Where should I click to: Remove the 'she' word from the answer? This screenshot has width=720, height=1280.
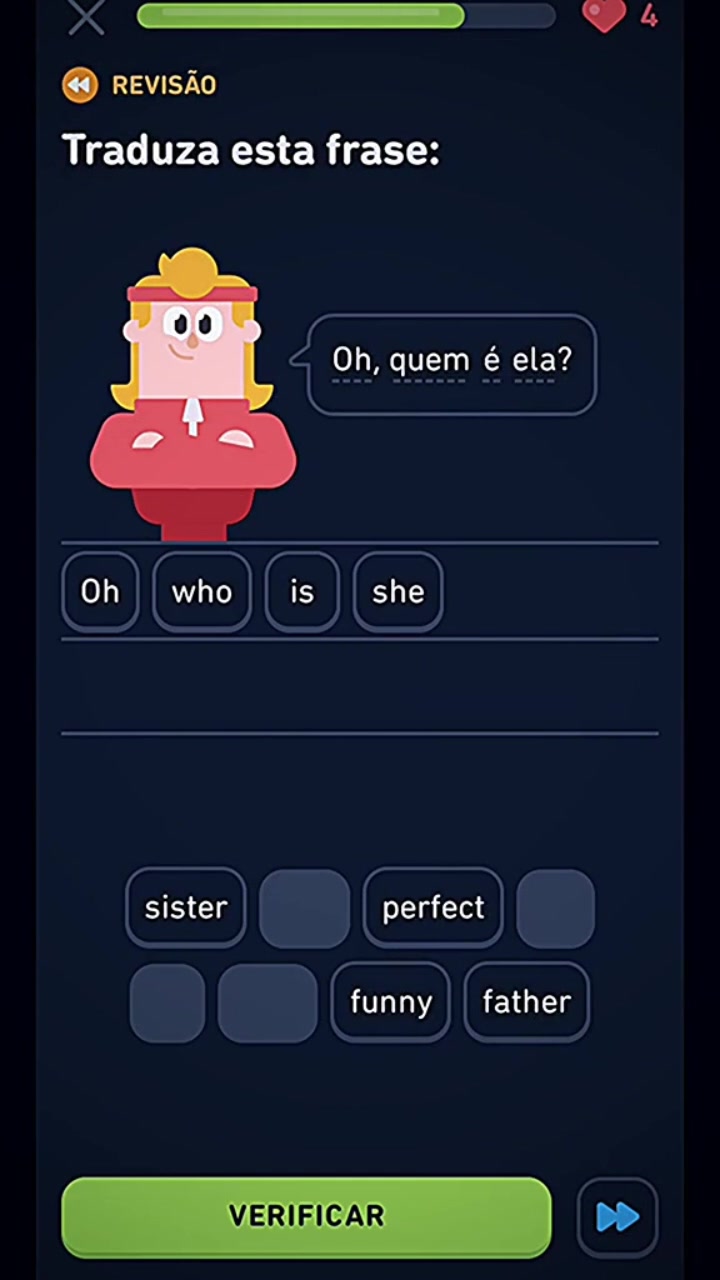point(398,592)
